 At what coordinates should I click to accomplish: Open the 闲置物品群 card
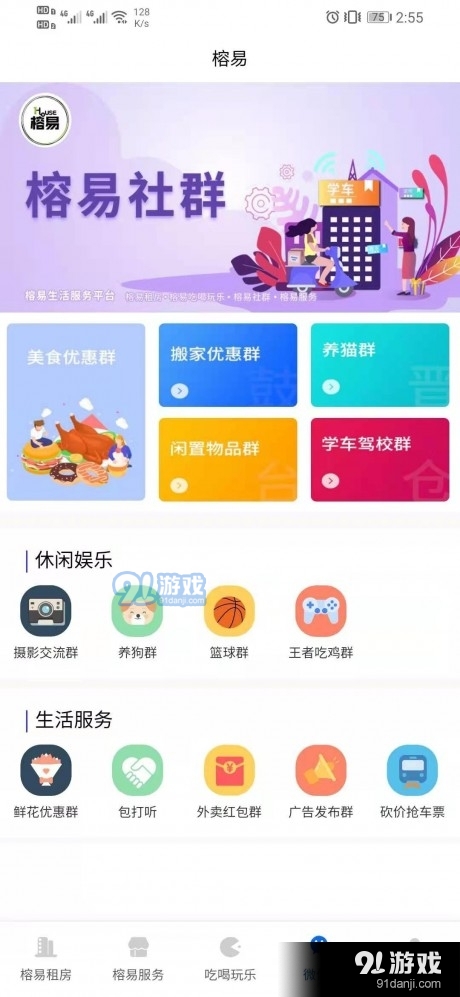228,460
